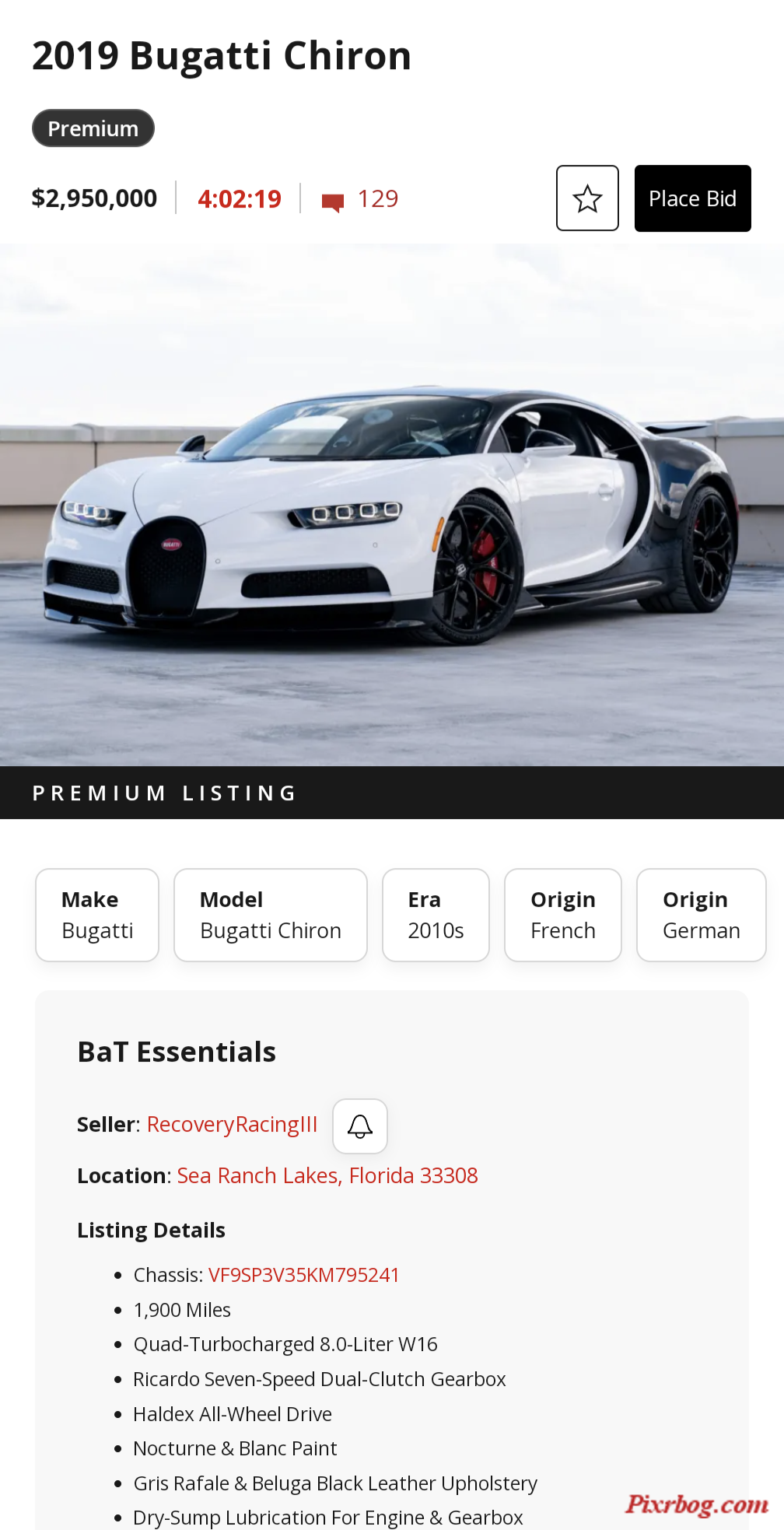Add this Chiron to the watchlist star

coord(587,198)
